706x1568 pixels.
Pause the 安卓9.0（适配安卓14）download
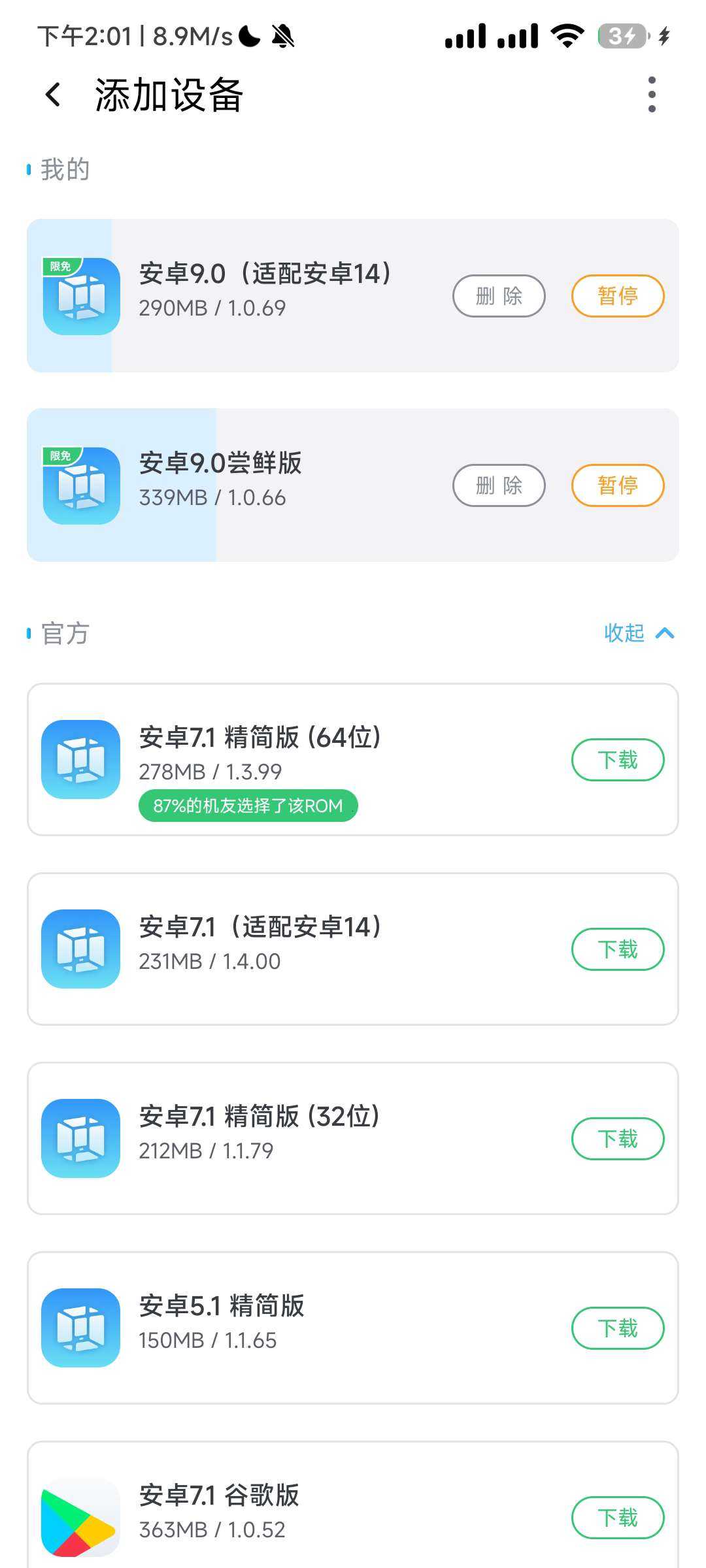[x=618, y=296]
